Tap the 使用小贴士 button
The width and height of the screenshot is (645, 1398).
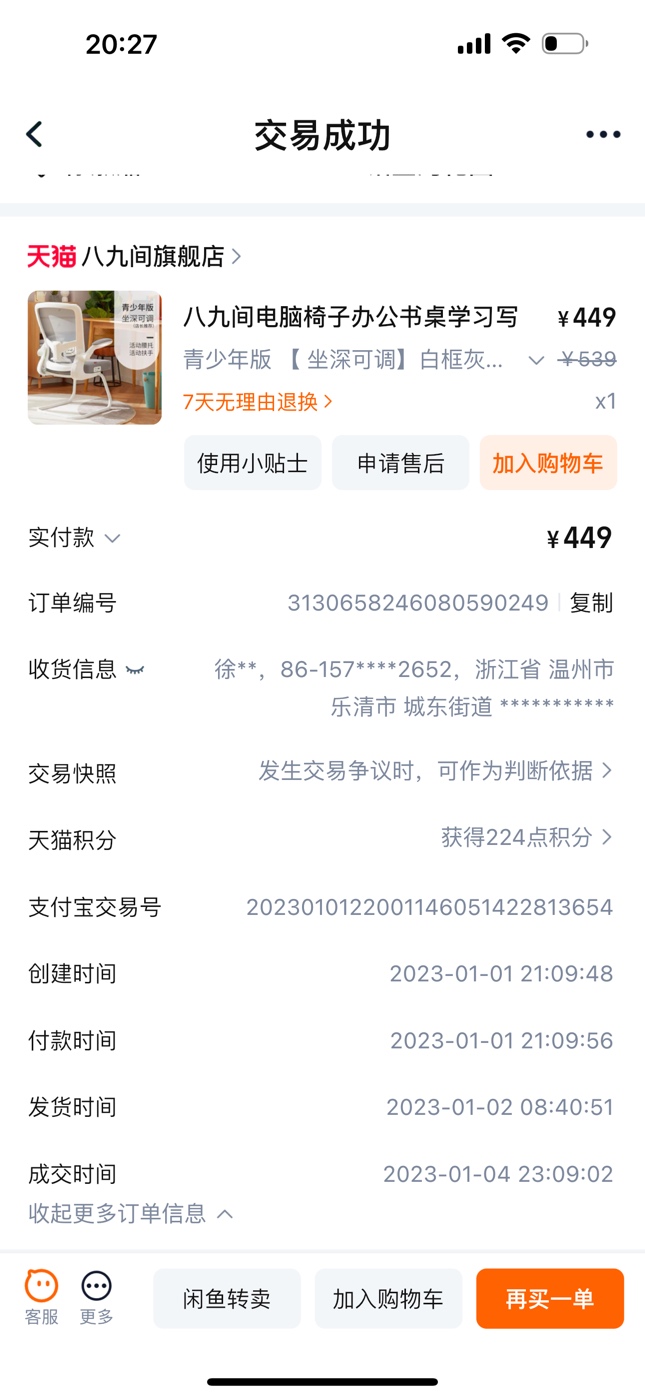pyautogui.click(x=253, y=463)
